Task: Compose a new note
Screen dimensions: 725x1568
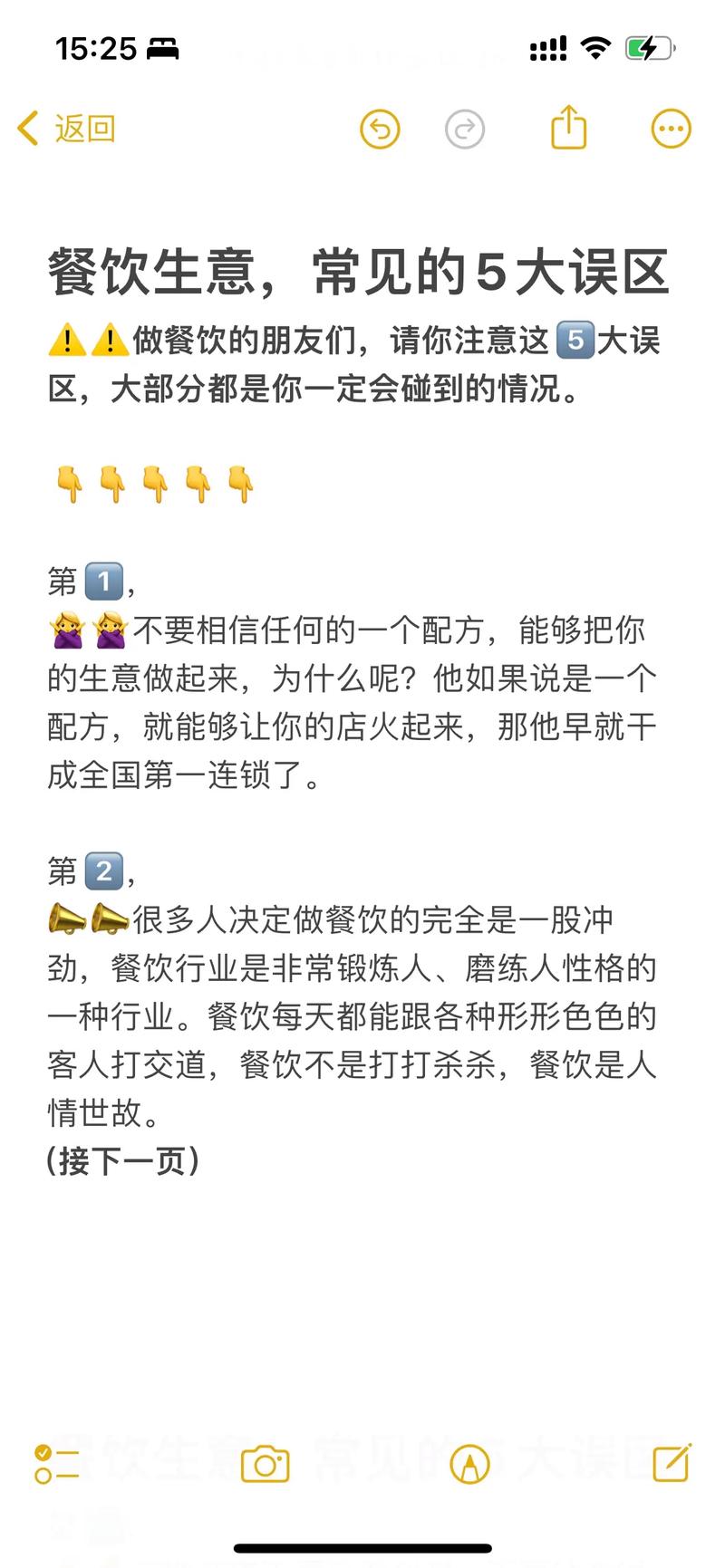Action: click(672, 1463)
